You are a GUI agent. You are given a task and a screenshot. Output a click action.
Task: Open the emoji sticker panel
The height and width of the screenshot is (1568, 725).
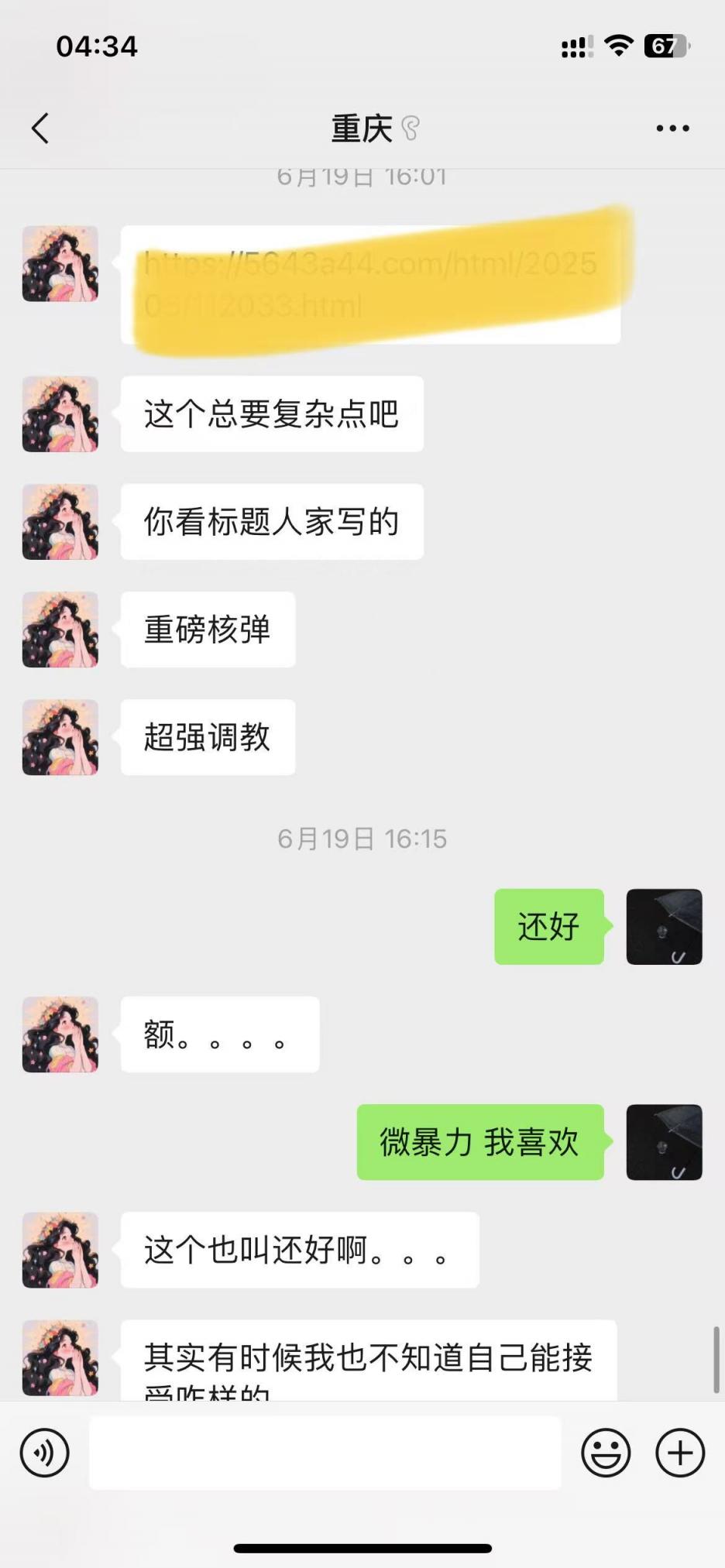(606, 1453)
